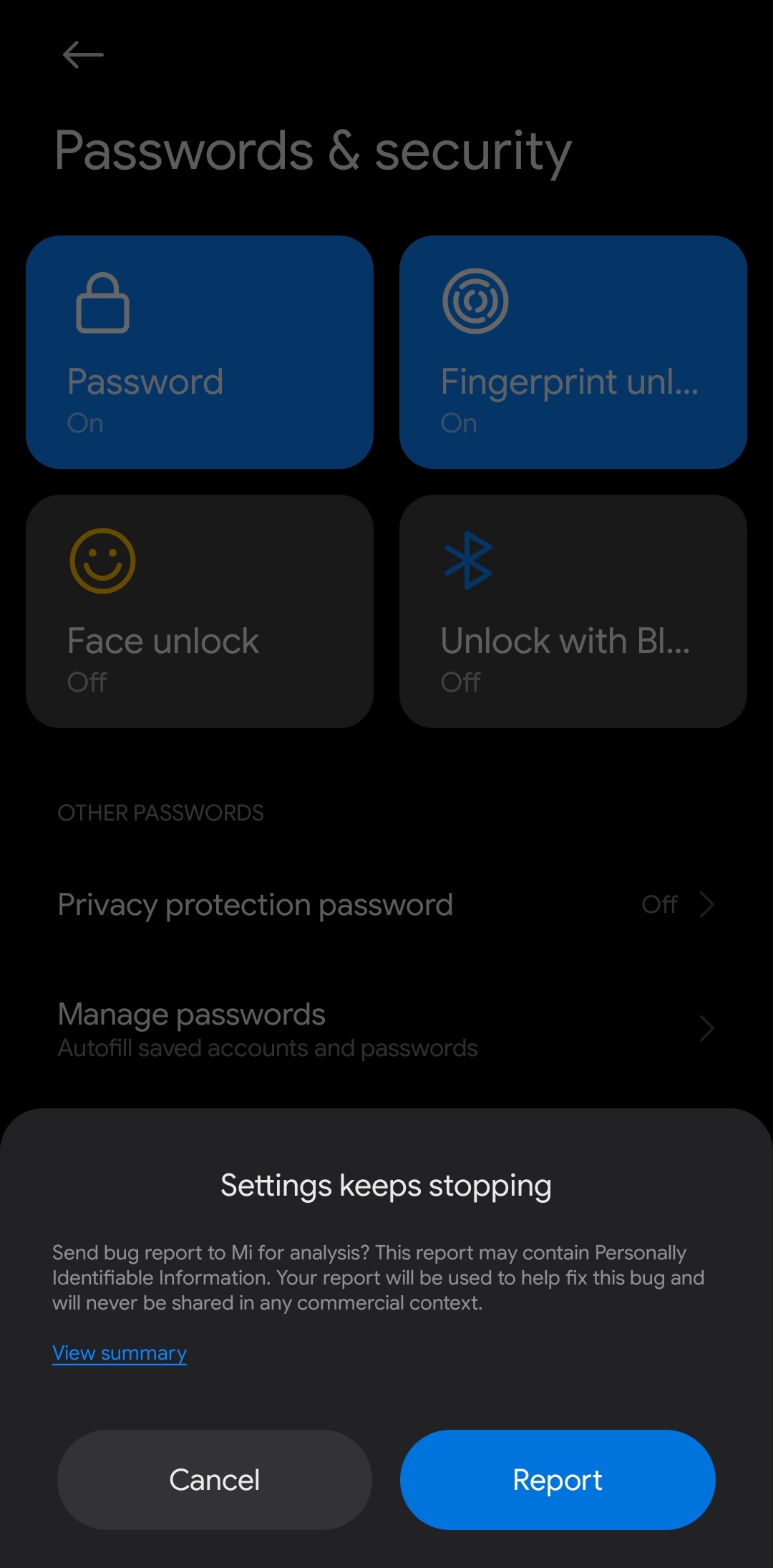Open the Password card

(200, 352)
